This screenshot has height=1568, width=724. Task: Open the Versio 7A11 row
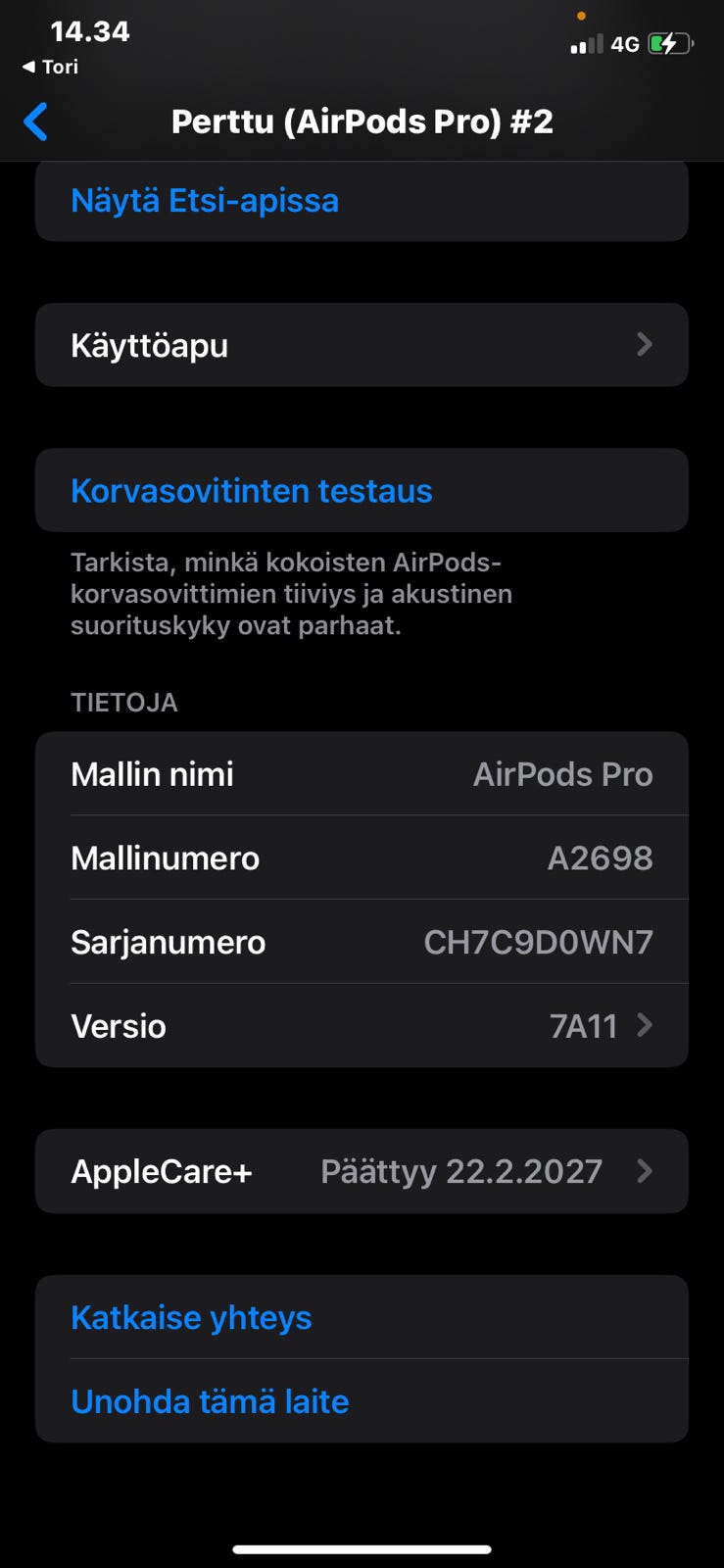362,1026
